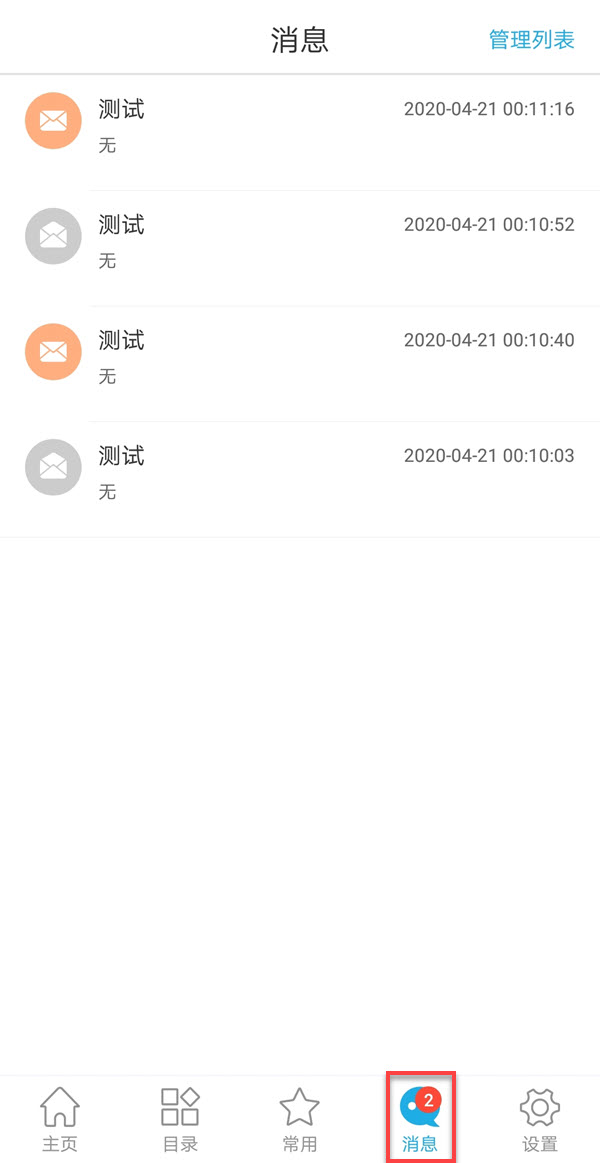The width and height of the screenshot is (600, 1163).
Task: Switch to the 常用 tab
Action: (x=299, y=1119)
